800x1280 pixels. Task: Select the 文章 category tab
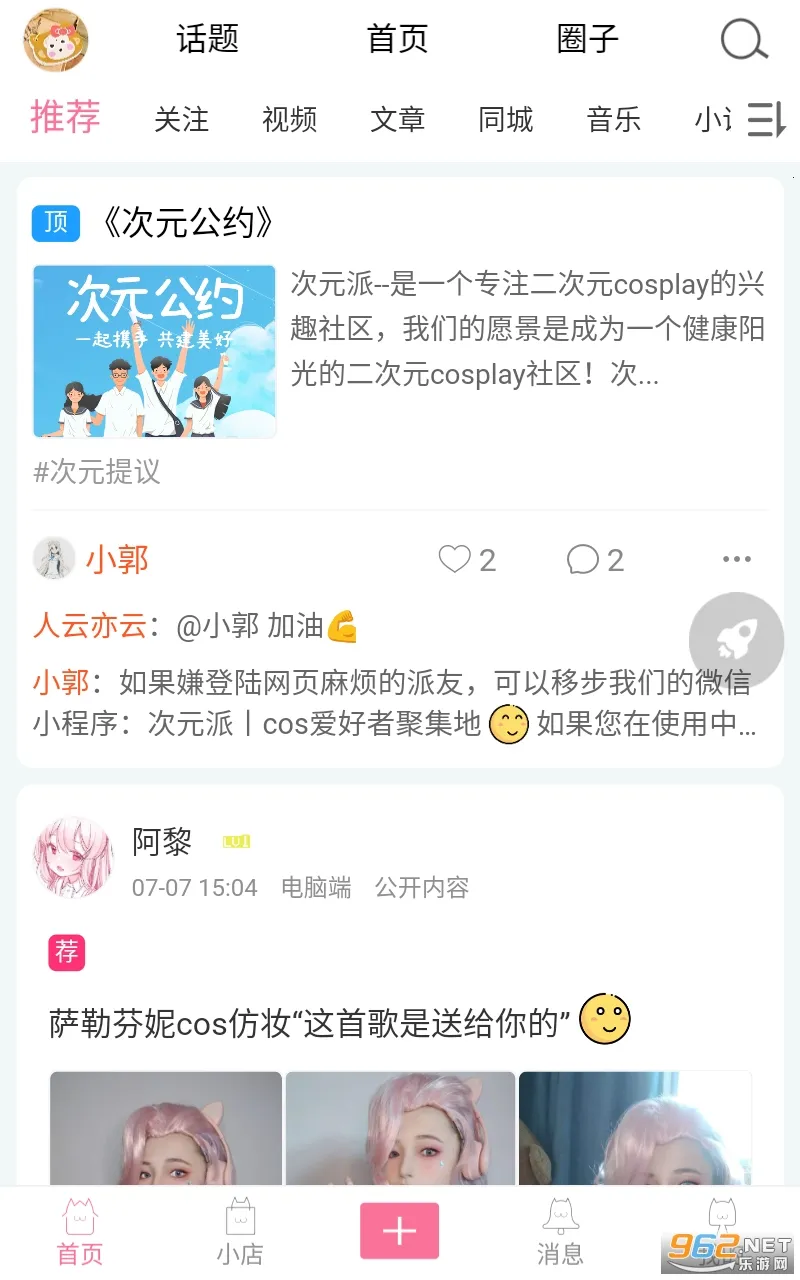tap(398, 120)
